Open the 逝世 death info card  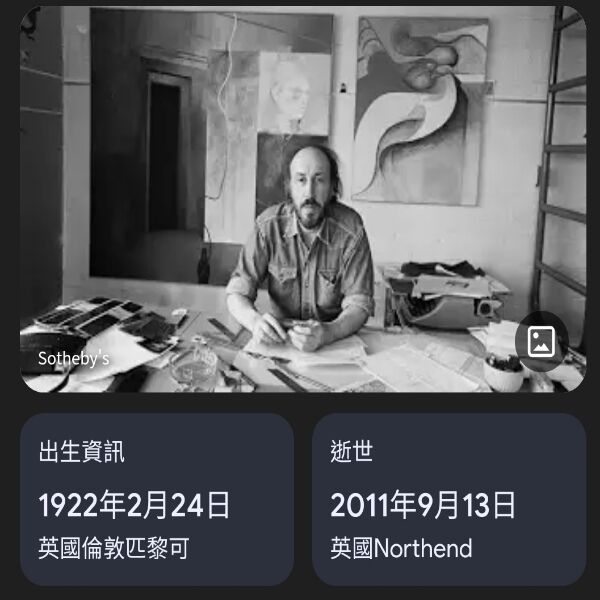(449, 499)
